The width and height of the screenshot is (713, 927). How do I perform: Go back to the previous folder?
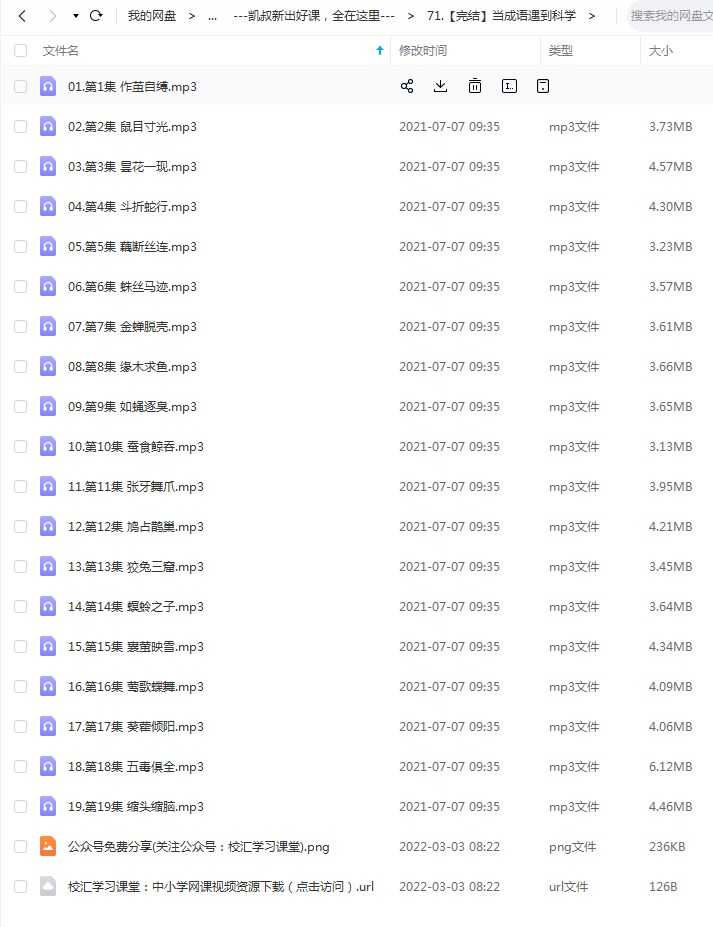click(22, 16)
